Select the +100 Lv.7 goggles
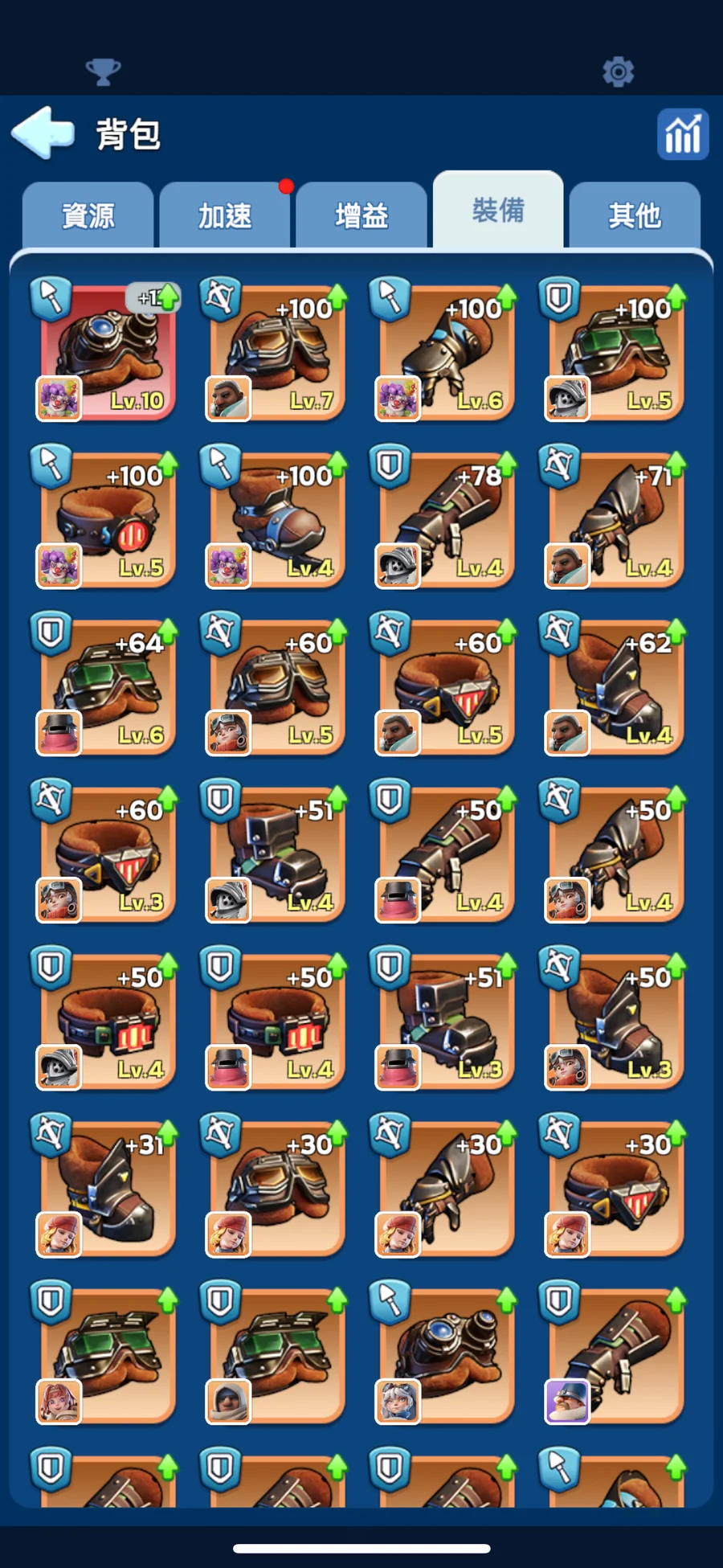This screenshot has width=723, height=1568. click(277, 351)
